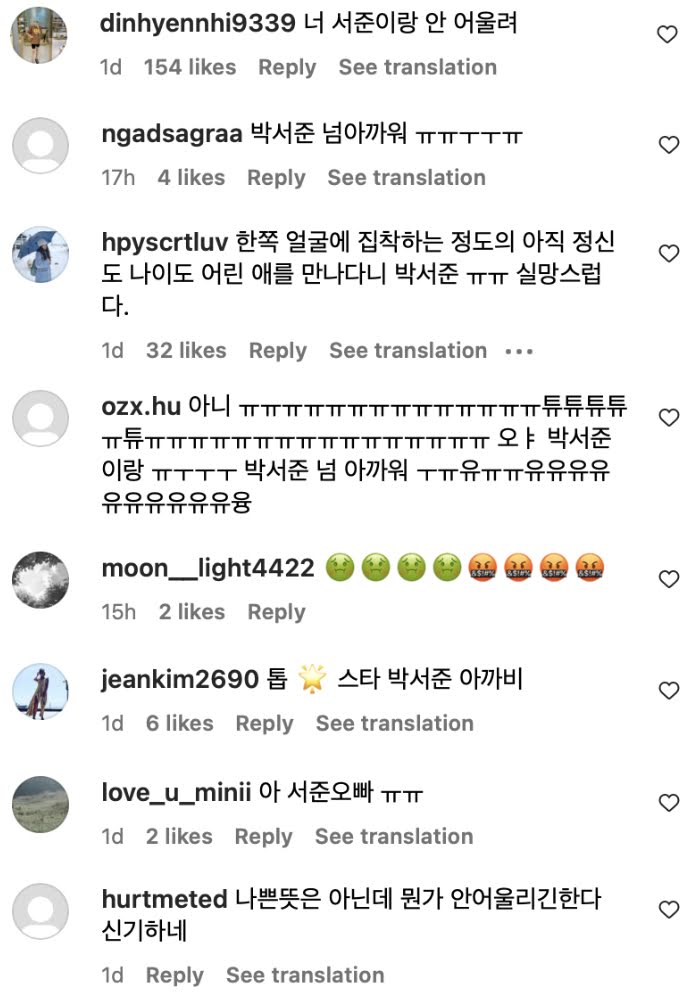See translation of jeankim2690's comment
Viewport: 696px width, 992px height.
395,723
